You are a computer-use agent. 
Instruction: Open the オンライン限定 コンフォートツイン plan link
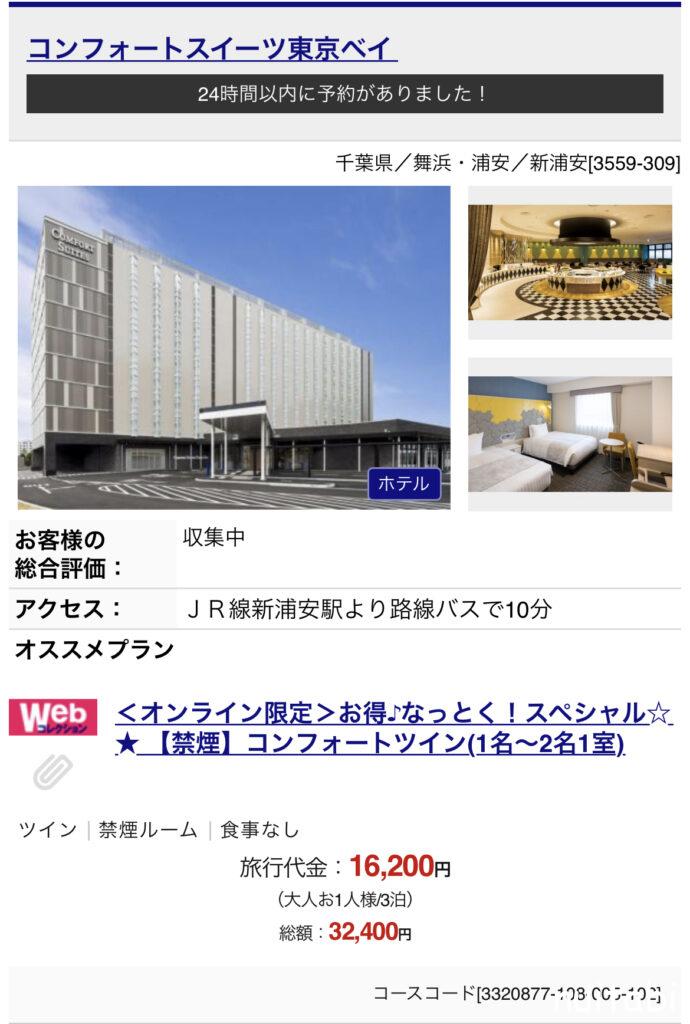[x=394, y=728]
